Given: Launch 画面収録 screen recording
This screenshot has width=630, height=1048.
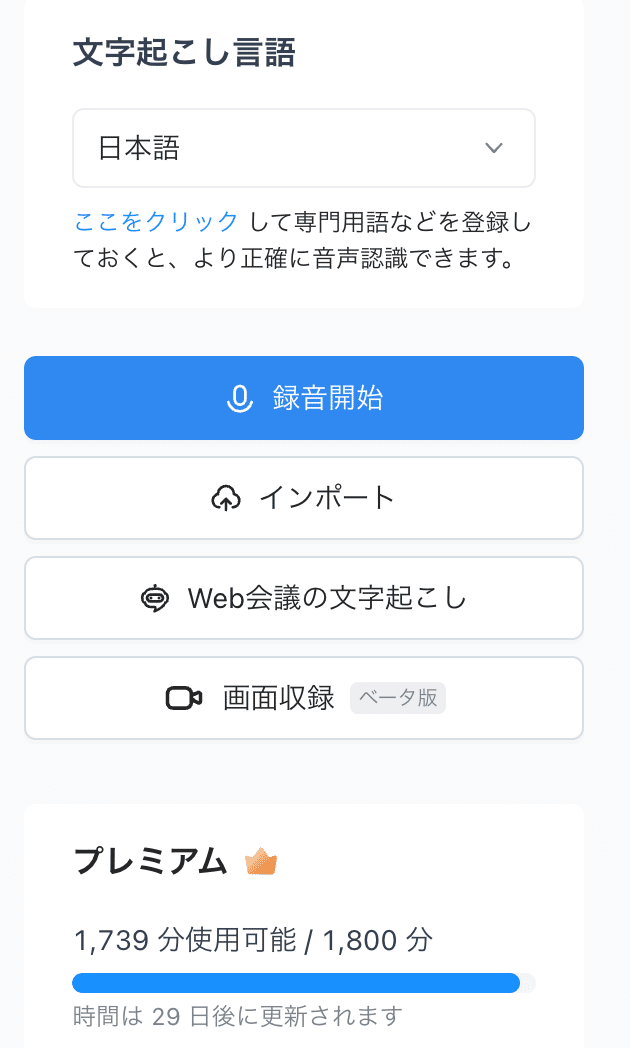Looking at the screenshot, I should coord(303,698).
